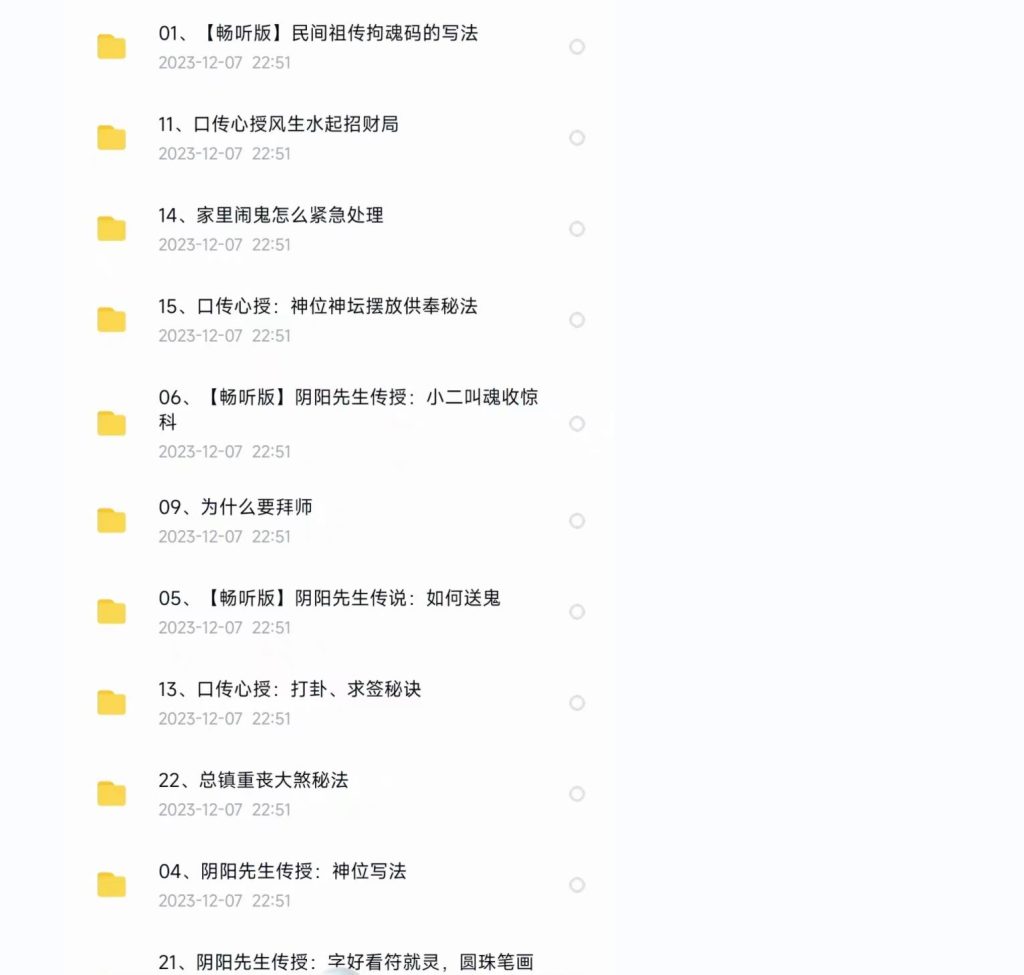Image resolution: width=1024 pixels, height=975 pixels.
Task: Select the 09、为什么要拜师 circle
Action: click(x=577, y=521)
